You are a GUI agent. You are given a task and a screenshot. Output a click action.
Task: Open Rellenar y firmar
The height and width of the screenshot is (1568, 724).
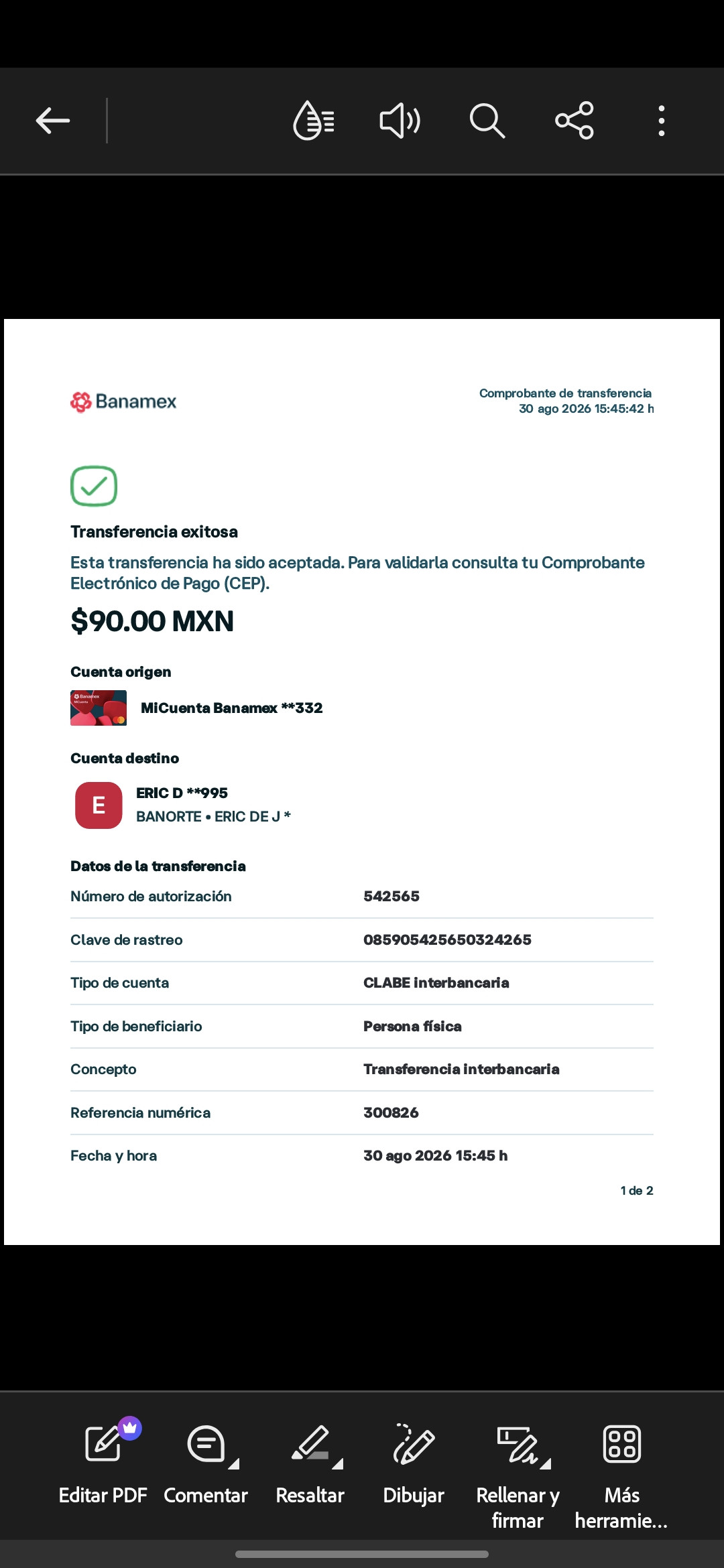518,1478
